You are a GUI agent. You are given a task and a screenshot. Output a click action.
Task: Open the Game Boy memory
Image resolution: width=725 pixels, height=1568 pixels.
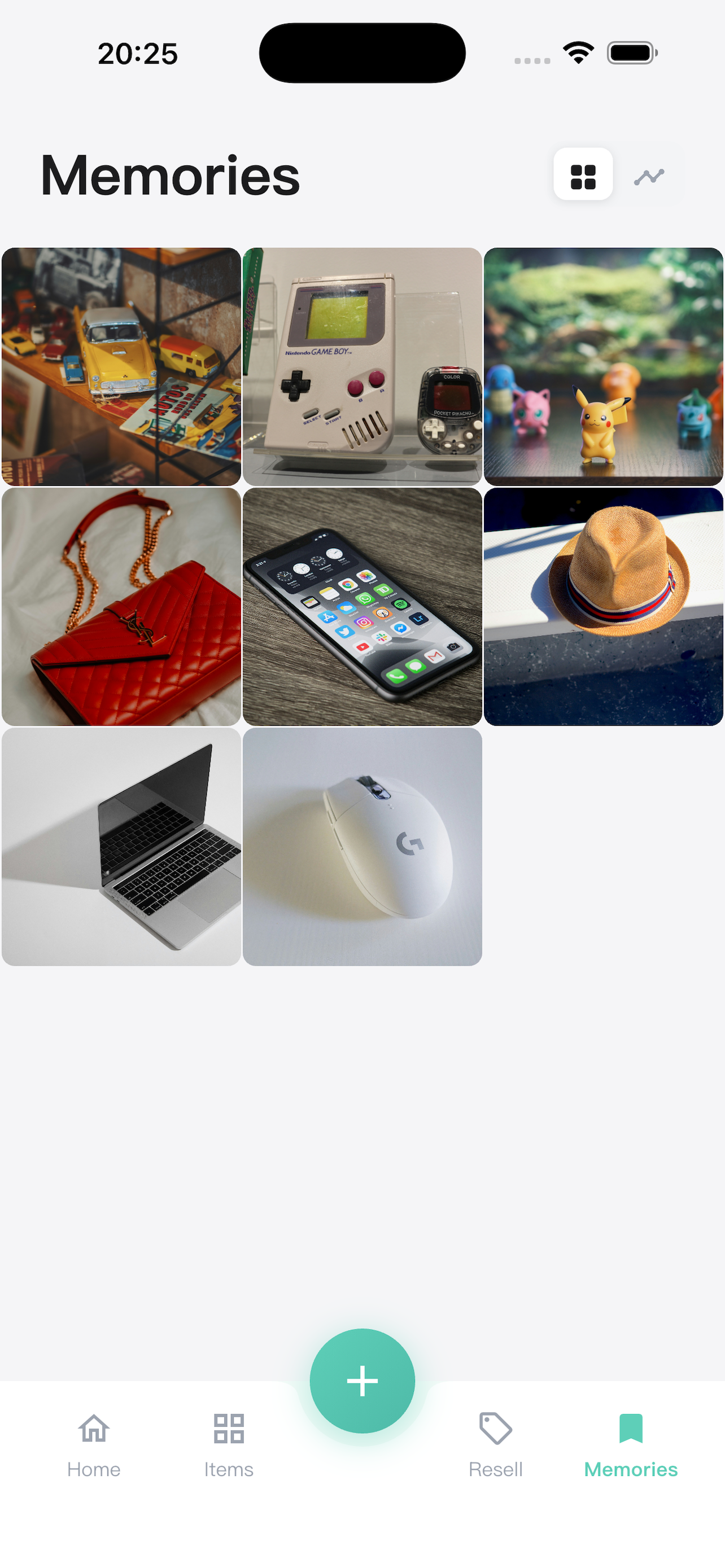362,366
